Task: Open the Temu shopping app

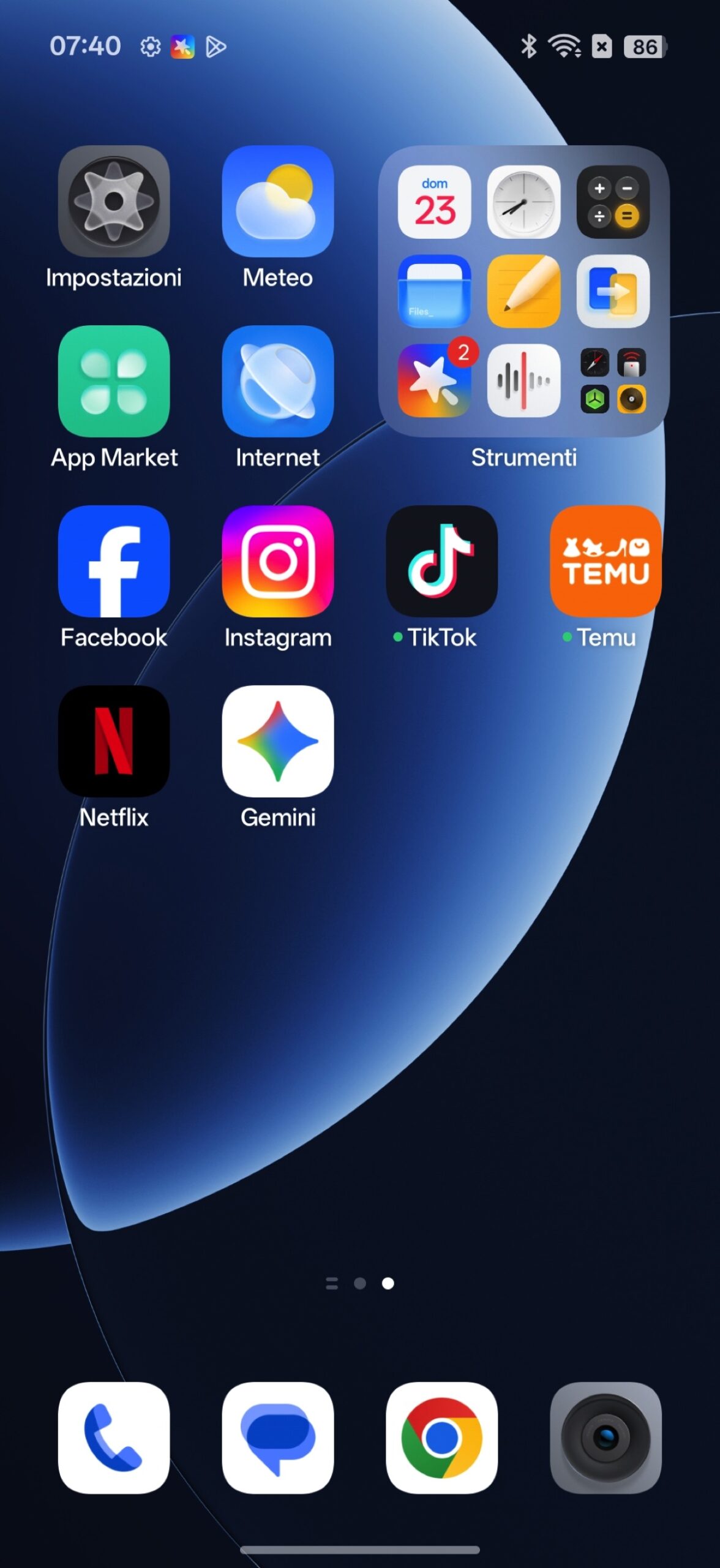Action: [x=605, y=561]
